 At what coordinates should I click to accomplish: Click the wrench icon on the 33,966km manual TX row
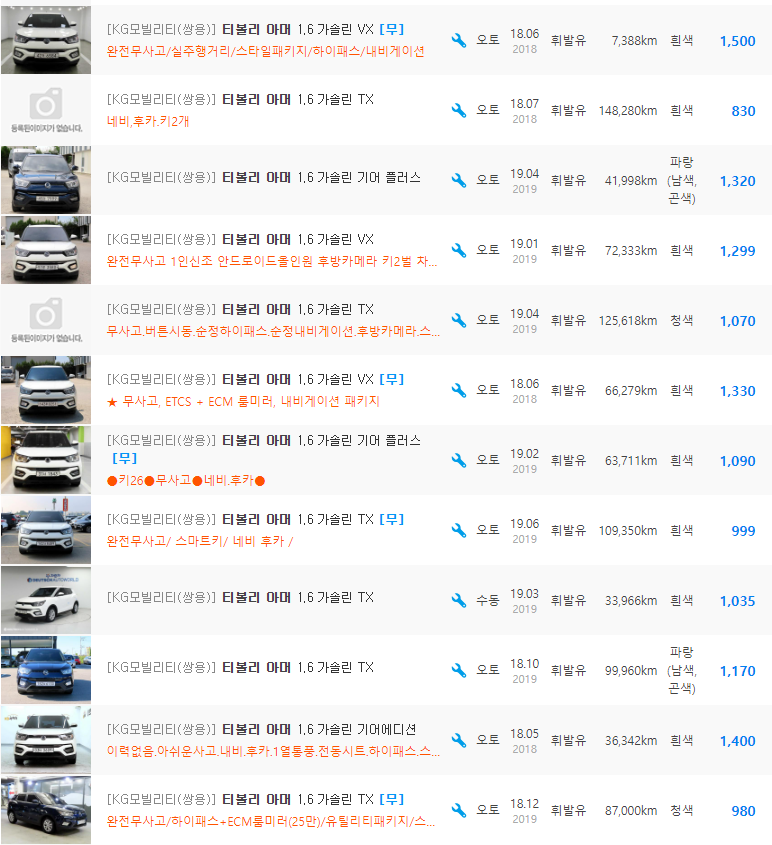tap(458, 600)
